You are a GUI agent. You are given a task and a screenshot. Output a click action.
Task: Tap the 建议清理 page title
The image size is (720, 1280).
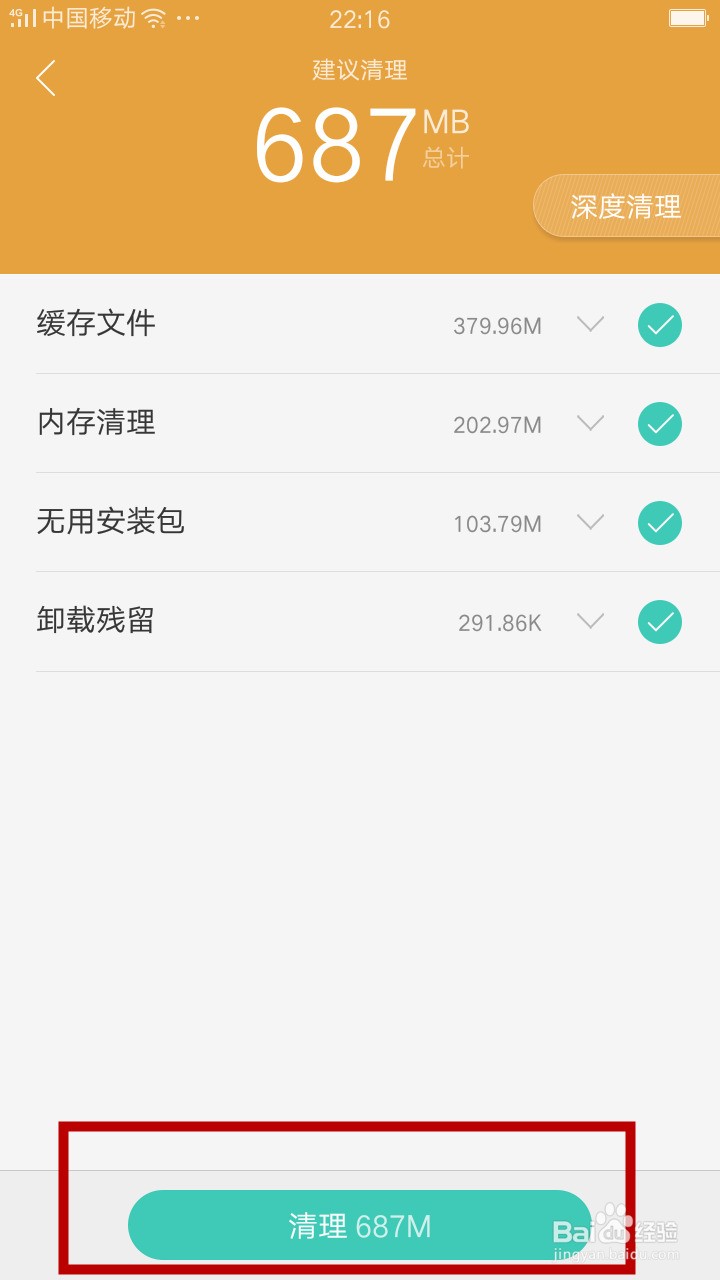360,70
